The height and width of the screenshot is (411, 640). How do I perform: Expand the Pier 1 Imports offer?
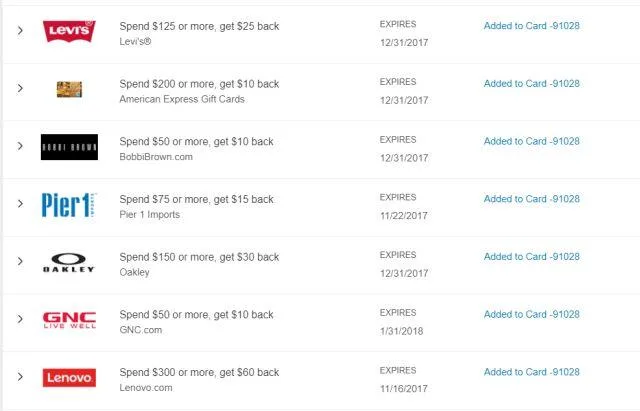pyautogui.click(x=20, y=204)
